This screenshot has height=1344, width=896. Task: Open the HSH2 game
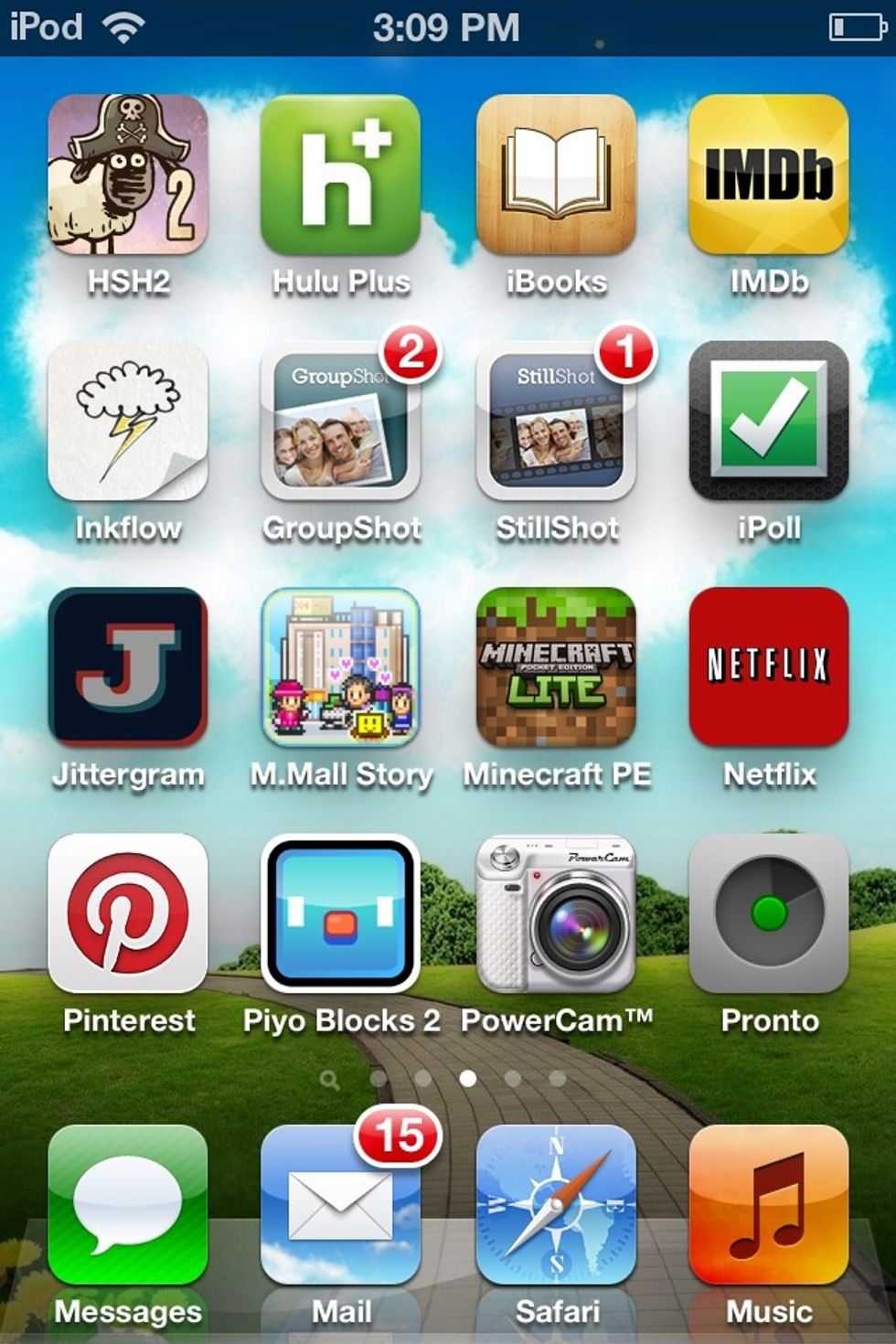point(128,175)
